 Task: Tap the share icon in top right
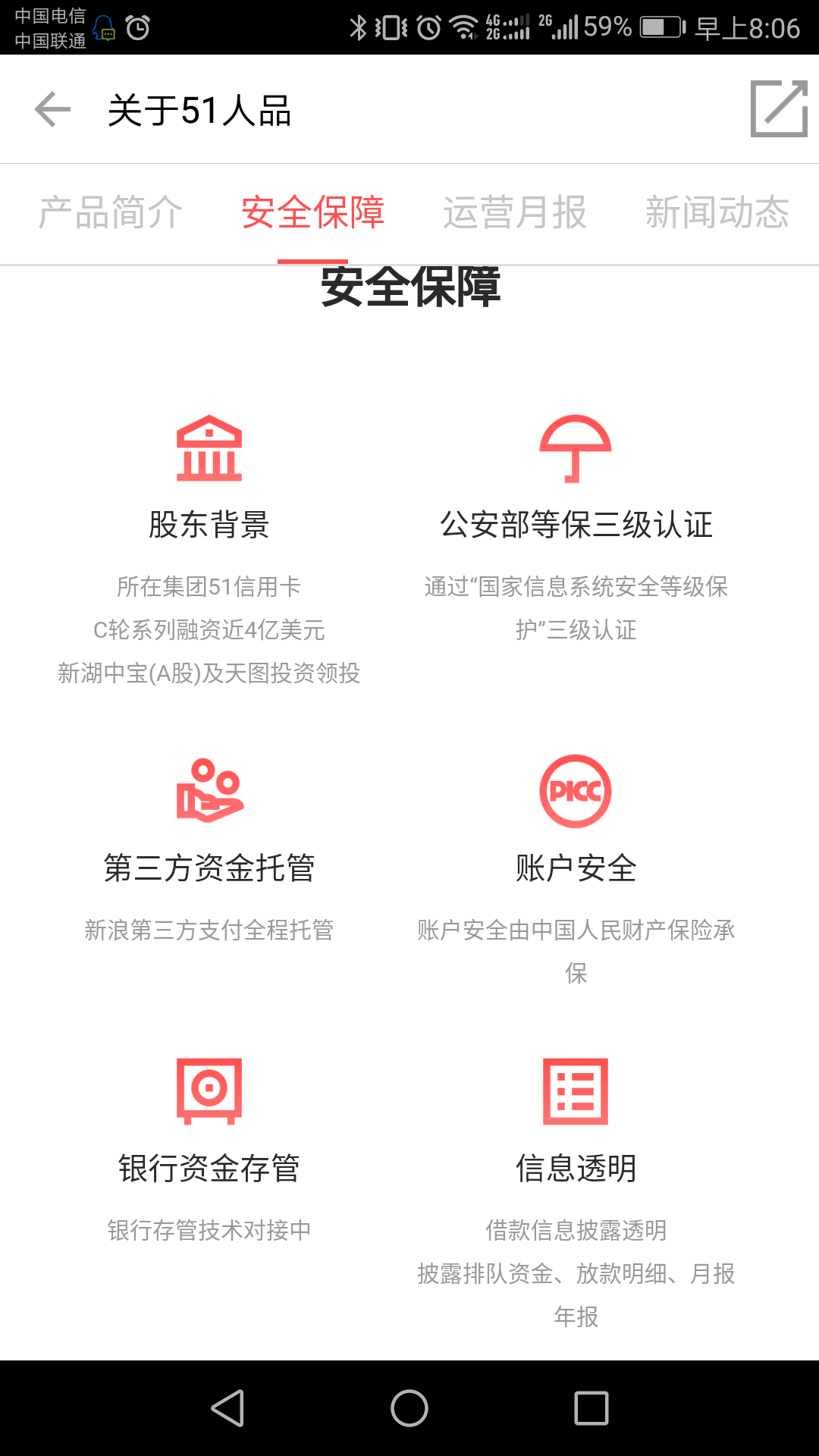coord(778,109)
